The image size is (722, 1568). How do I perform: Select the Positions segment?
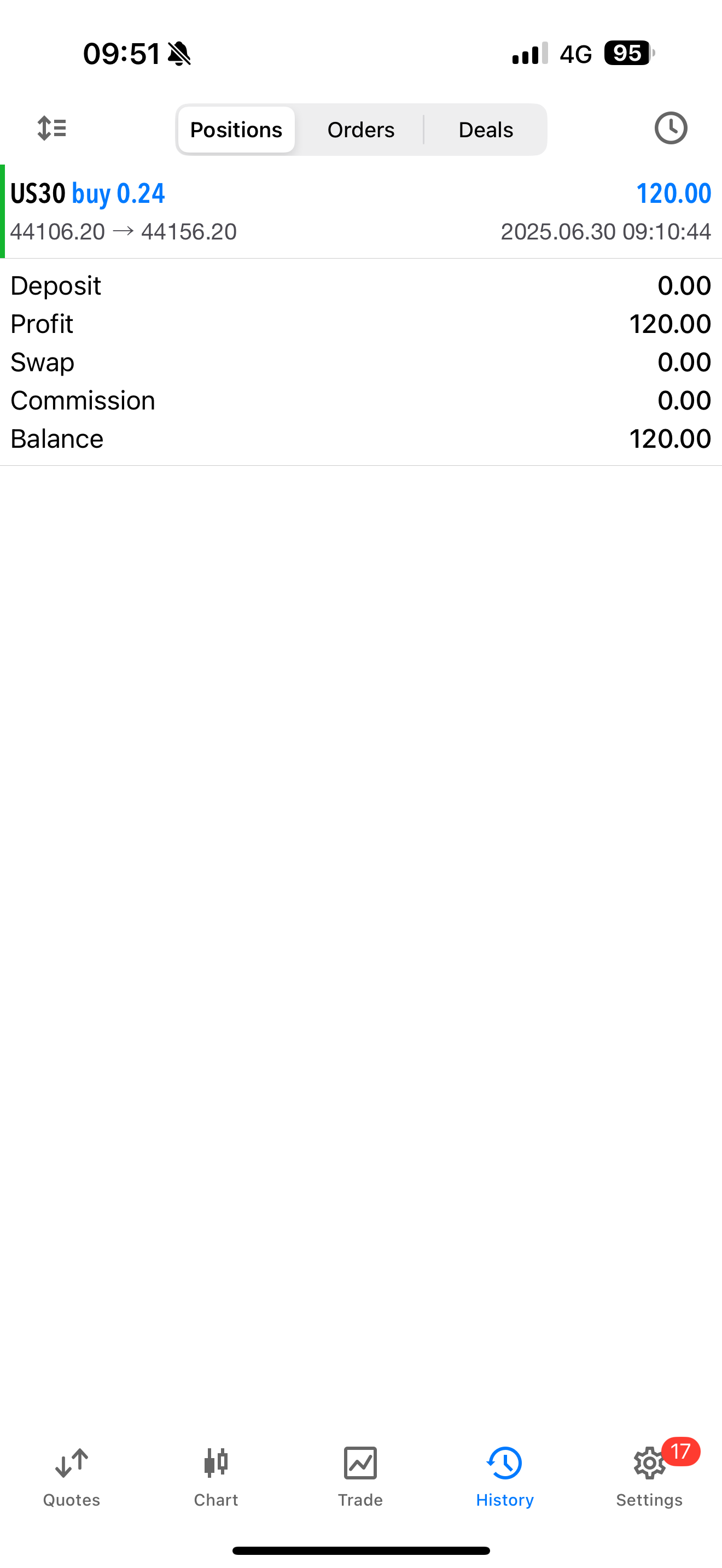pyautogui.click(x=236, y=130)
